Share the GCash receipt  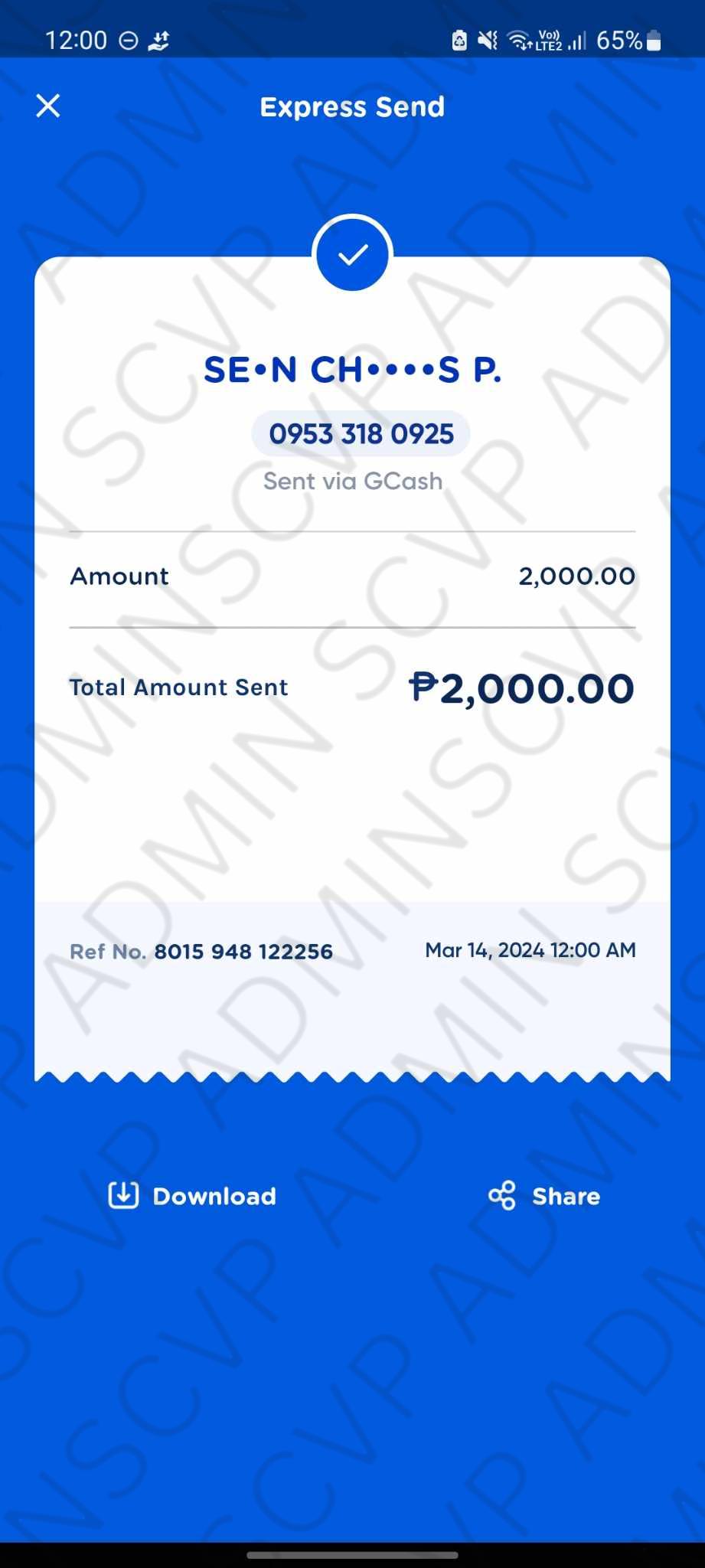[545, 1195]
